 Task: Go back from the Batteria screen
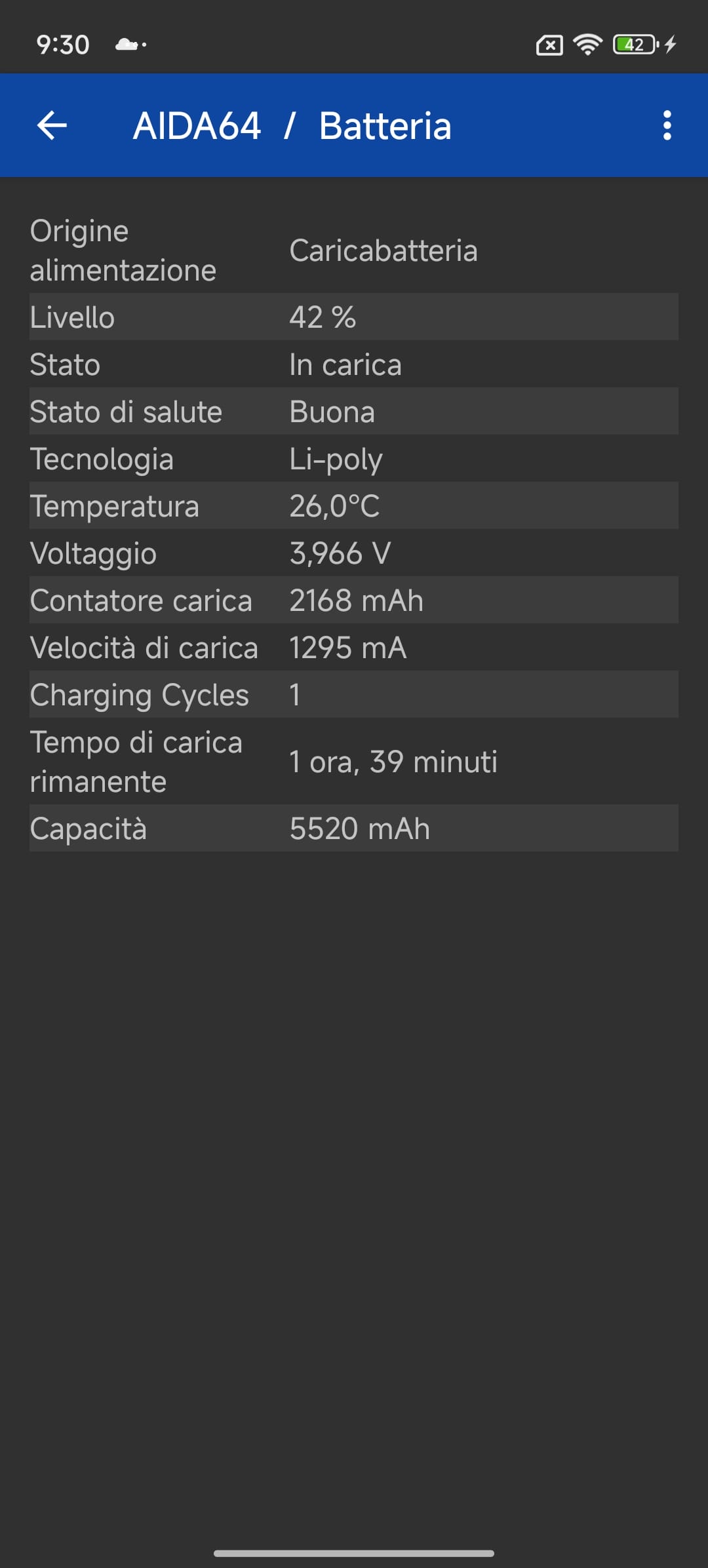[52, 125]
